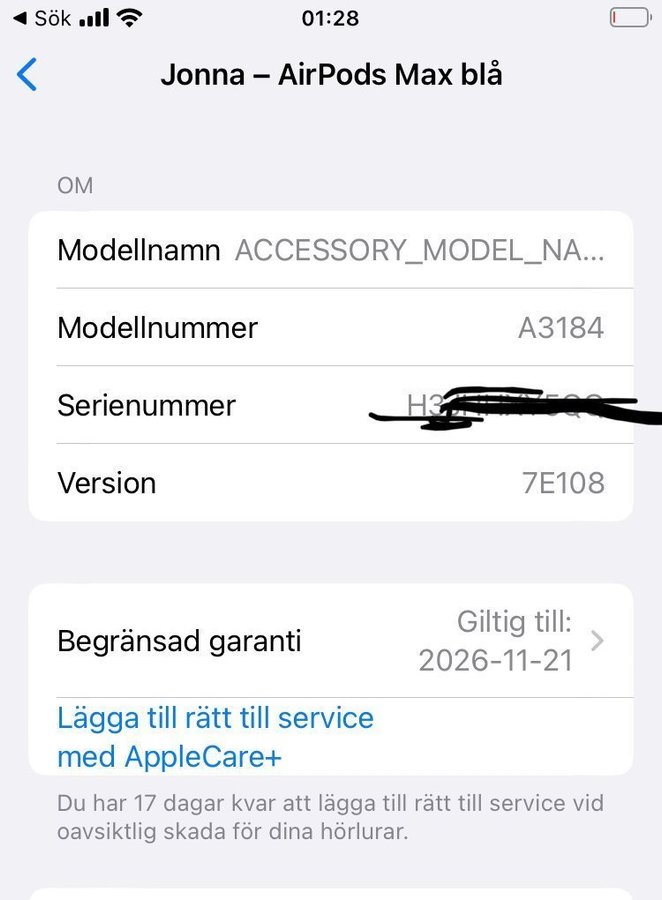The width and height of the screenshot is (662, 900).
Task: Return to Sök via status bar breadcrumb
Action: [x=42, y=18]
